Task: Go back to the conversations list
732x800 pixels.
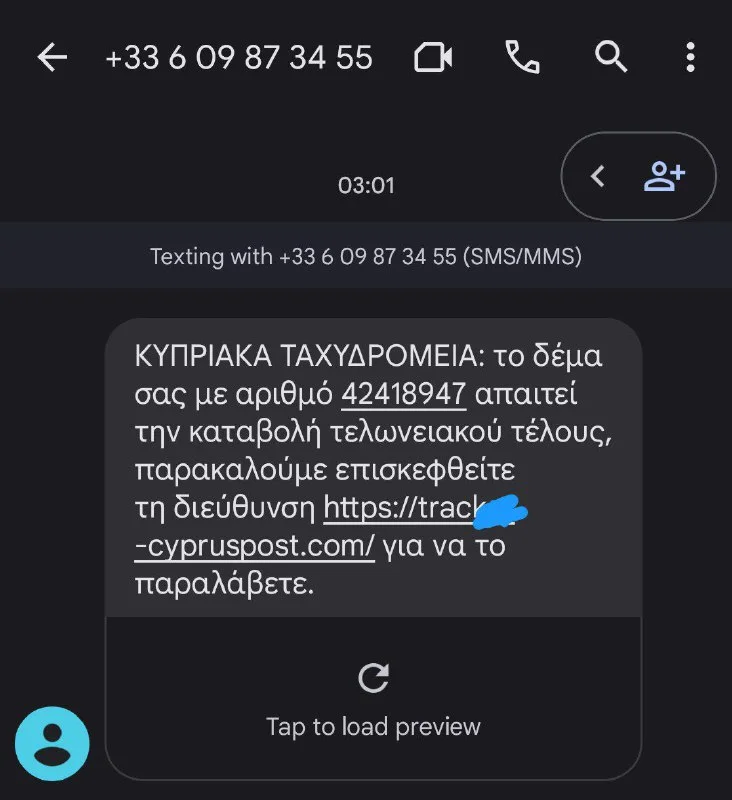Action: click(51, 58)
